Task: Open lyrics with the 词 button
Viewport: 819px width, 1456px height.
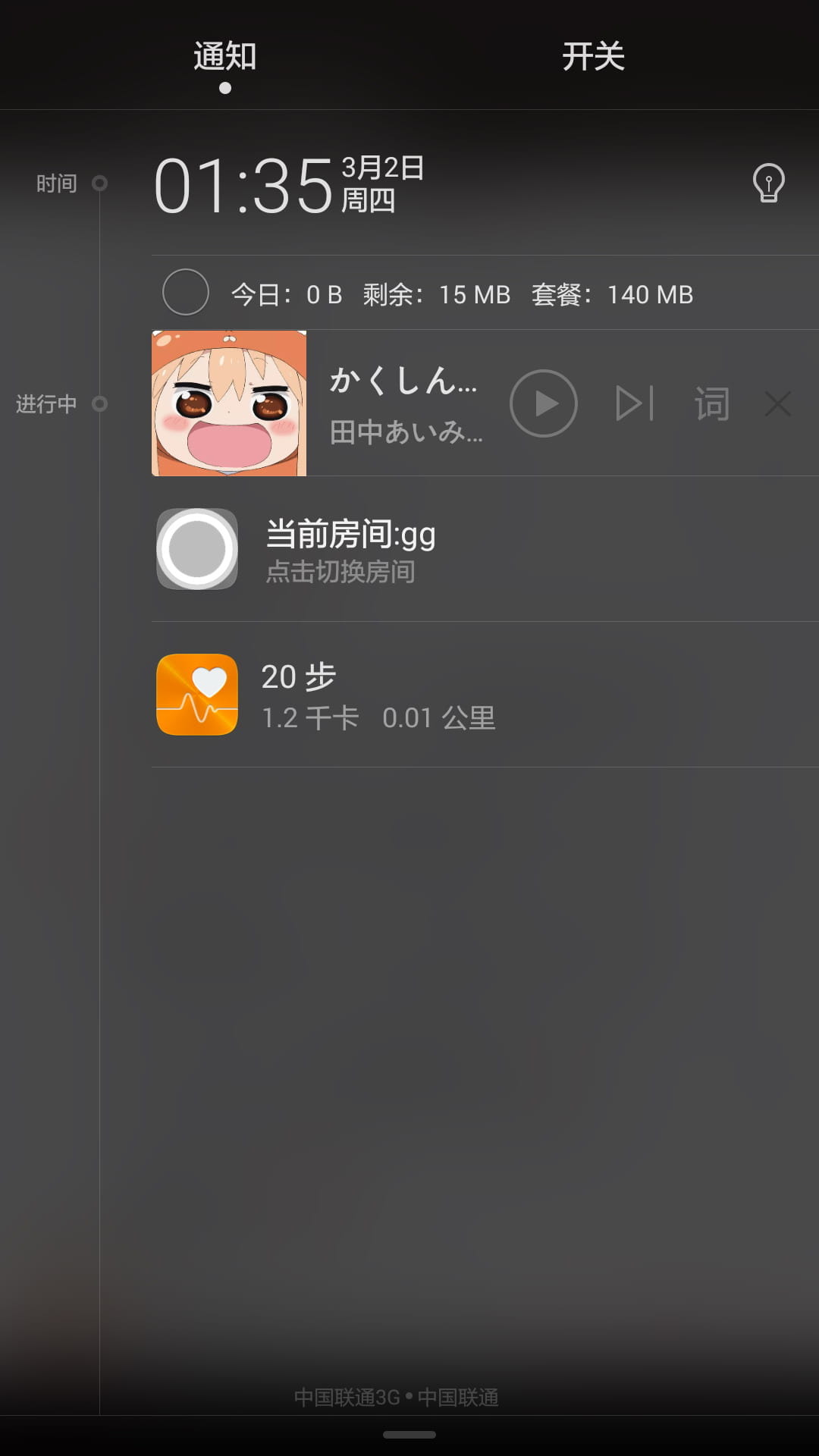Action: (711, 404)
